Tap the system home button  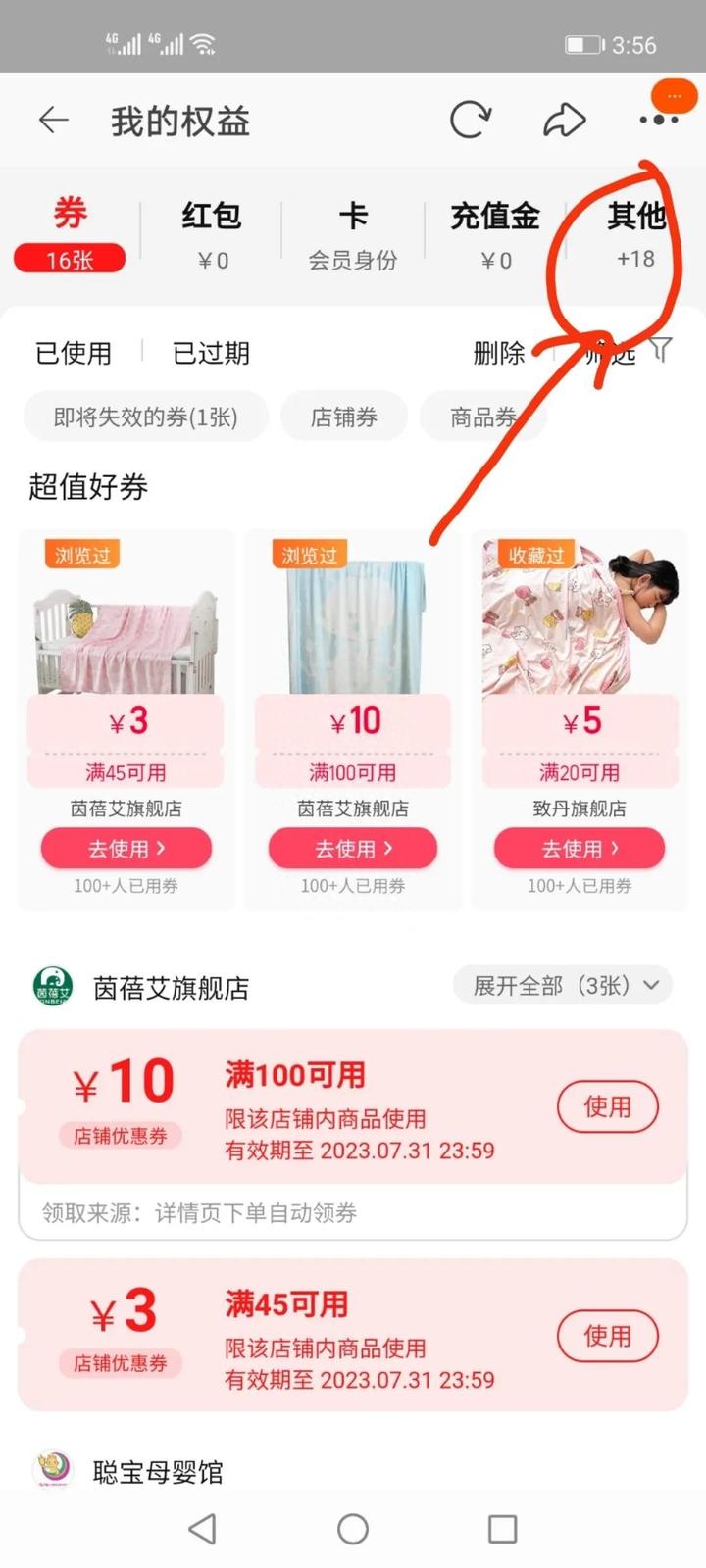point(353,1529)
